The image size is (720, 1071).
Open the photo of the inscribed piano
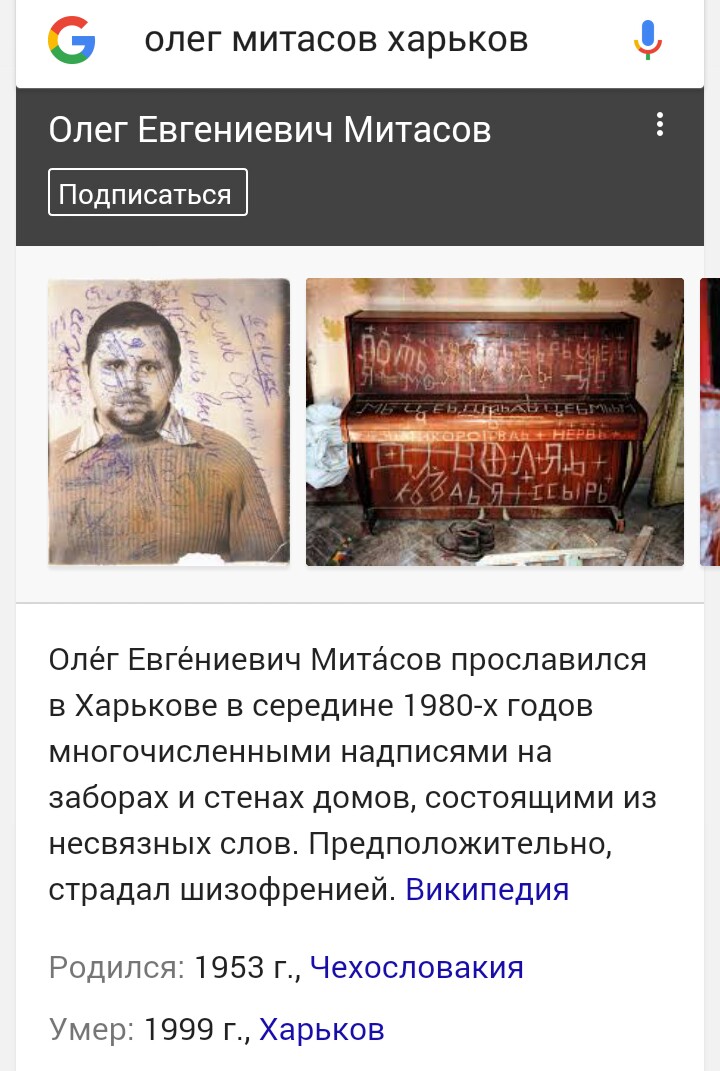tap(494, 421)
